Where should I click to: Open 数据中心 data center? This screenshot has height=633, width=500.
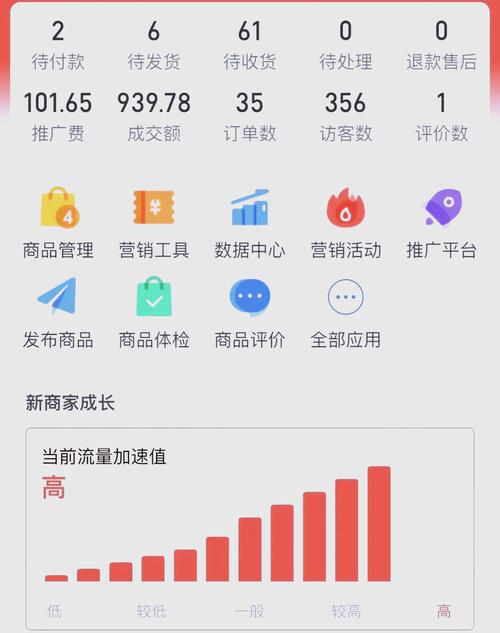point(250,223)
